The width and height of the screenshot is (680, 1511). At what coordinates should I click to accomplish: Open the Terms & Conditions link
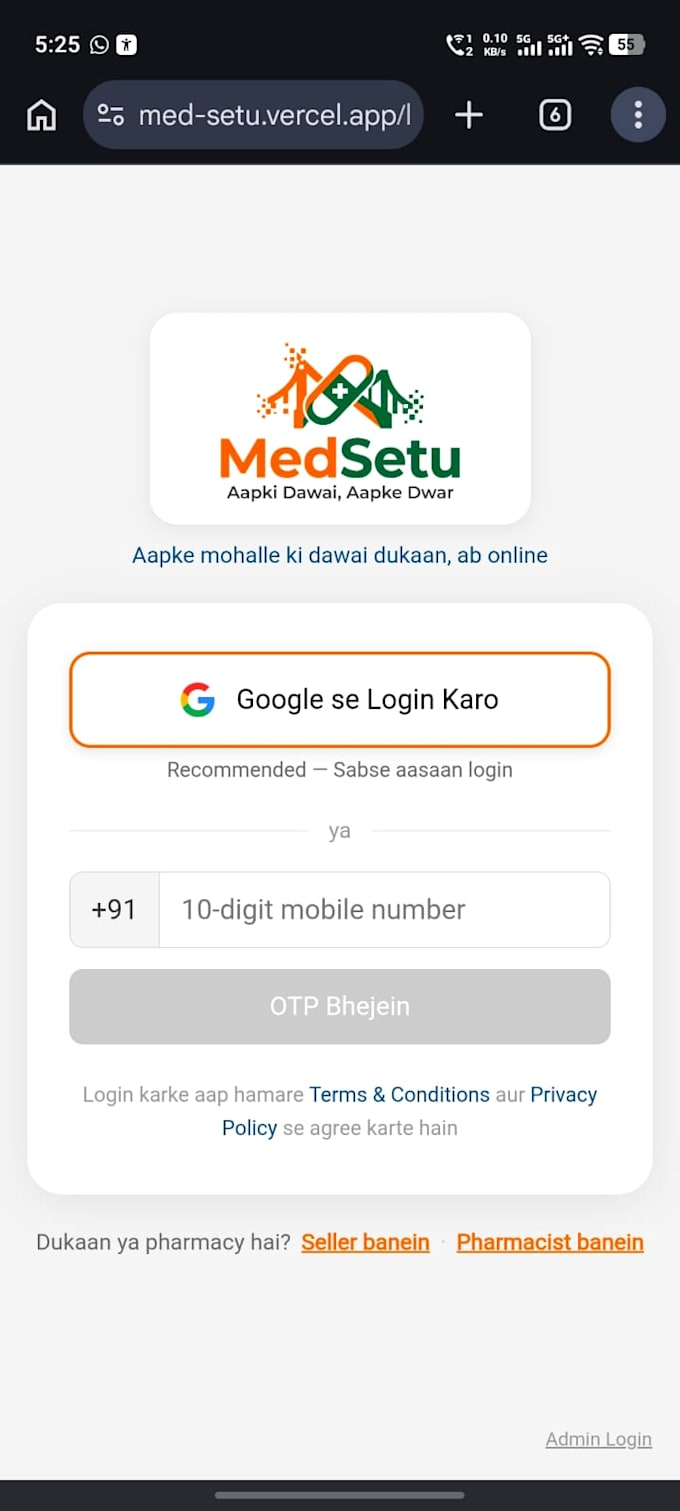pyautogui.click(x=399, y=1094)
